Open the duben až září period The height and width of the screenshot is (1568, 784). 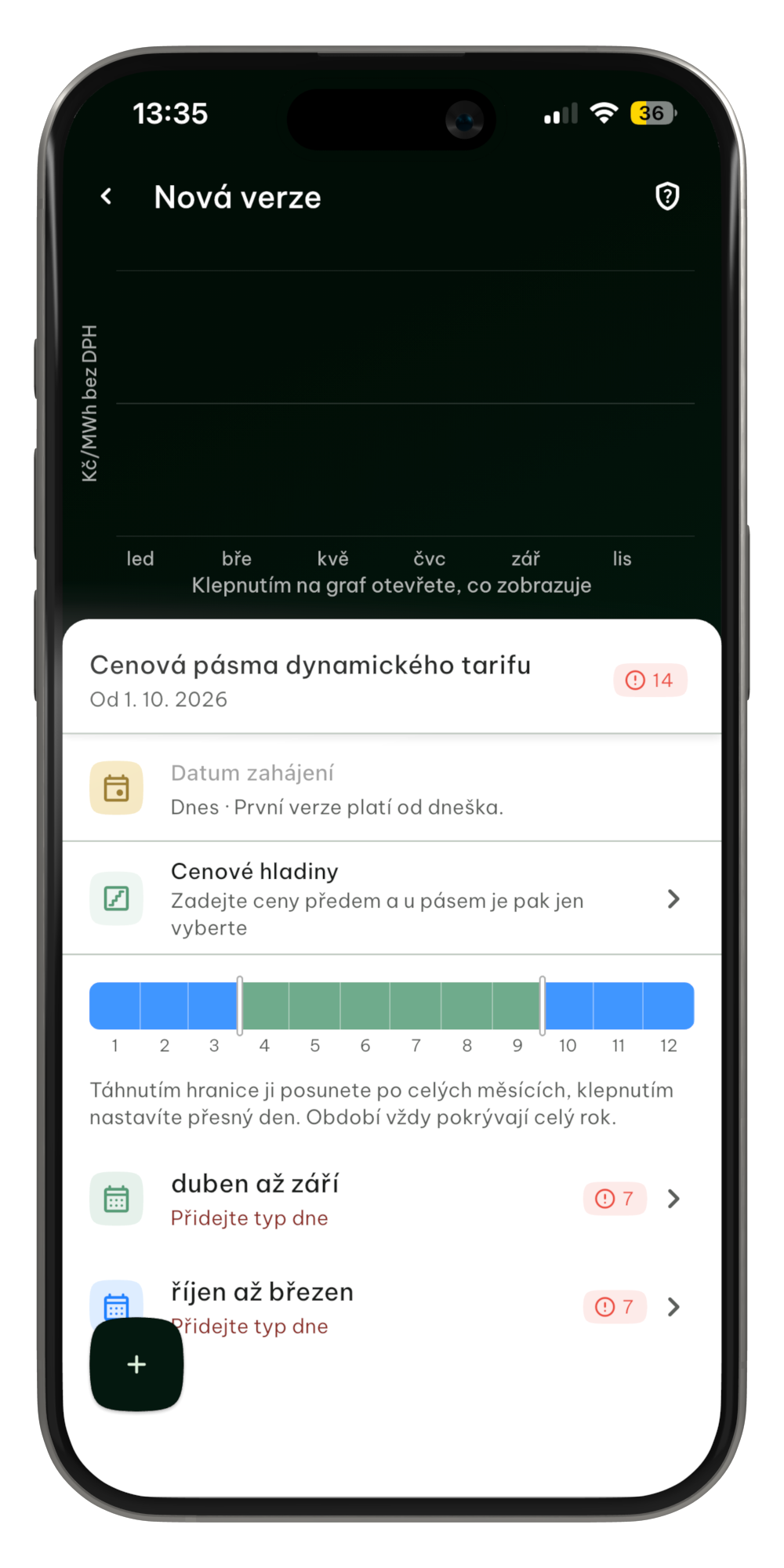point(392,1200)
